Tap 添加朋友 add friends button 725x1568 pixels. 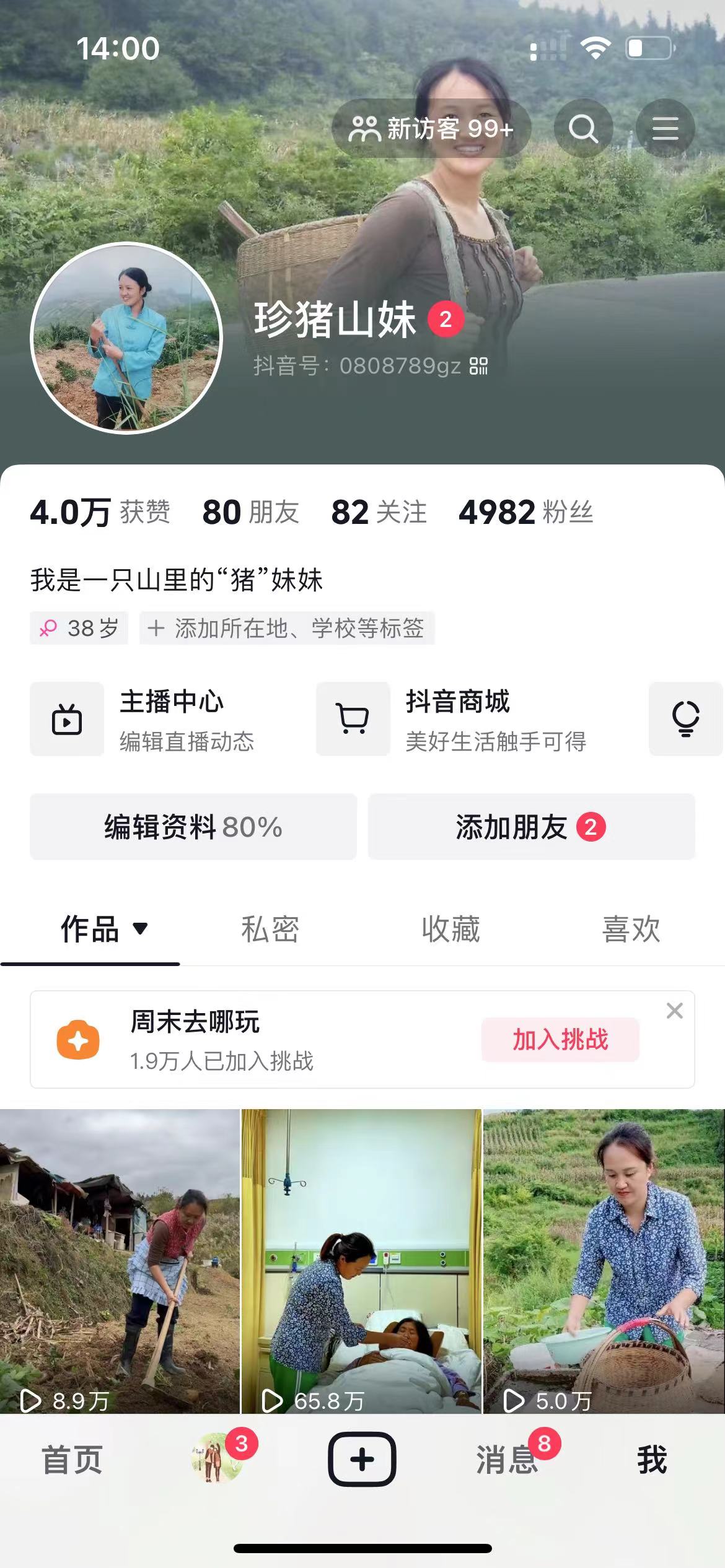tap(531, 827)
